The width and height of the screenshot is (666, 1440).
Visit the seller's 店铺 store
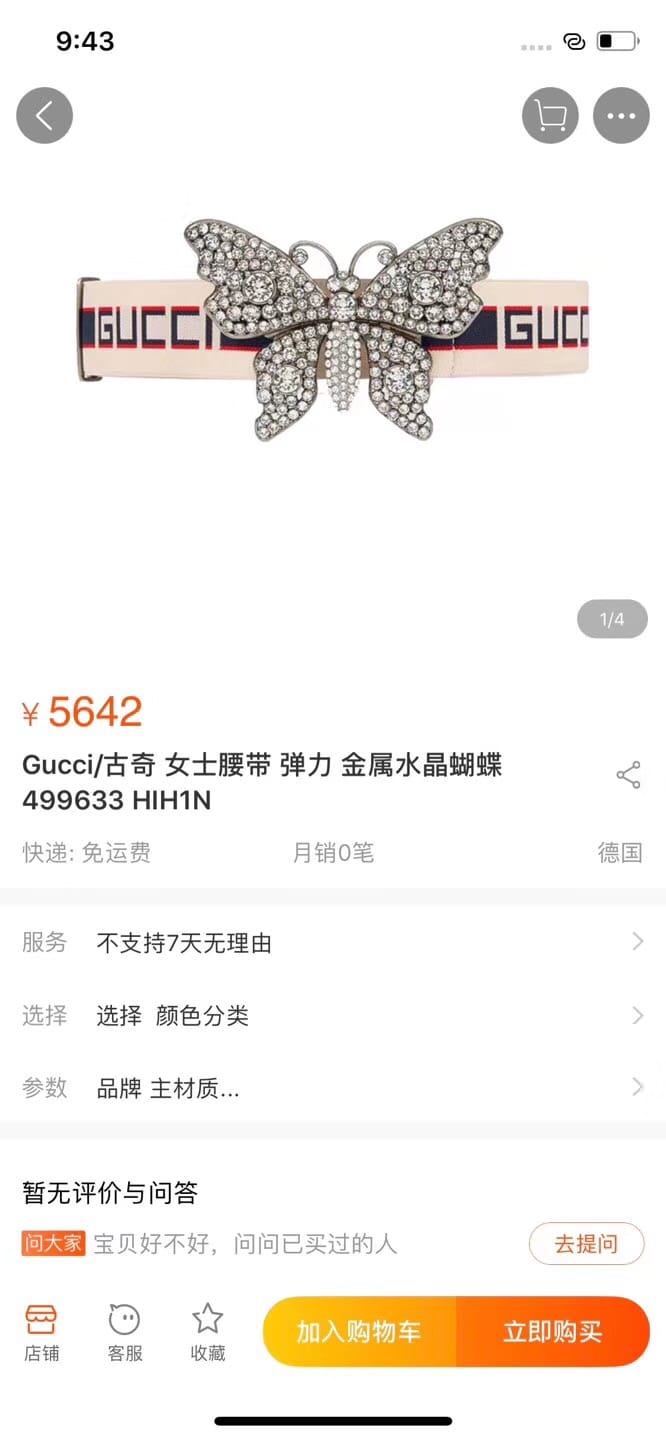click(42, 1332)
